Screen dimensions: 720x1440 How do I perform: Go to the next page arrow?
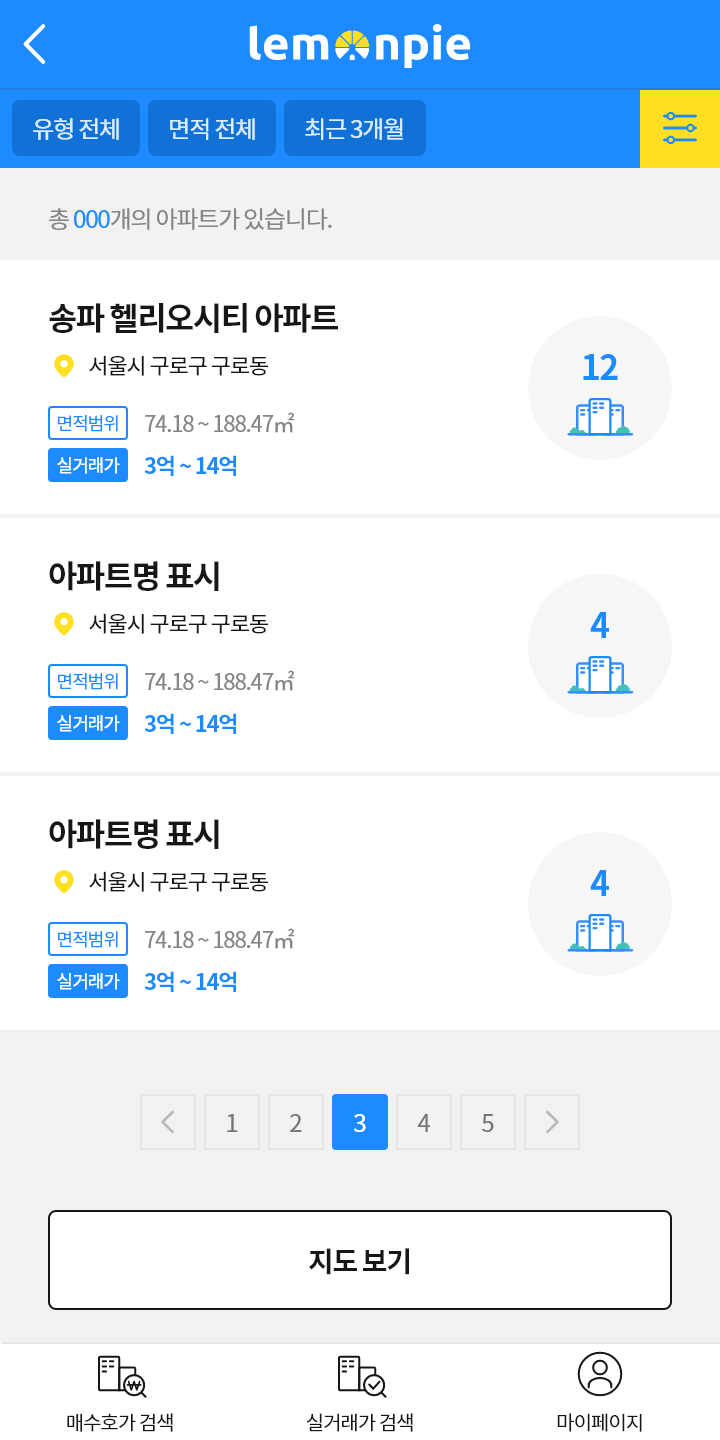(552, 1122)
